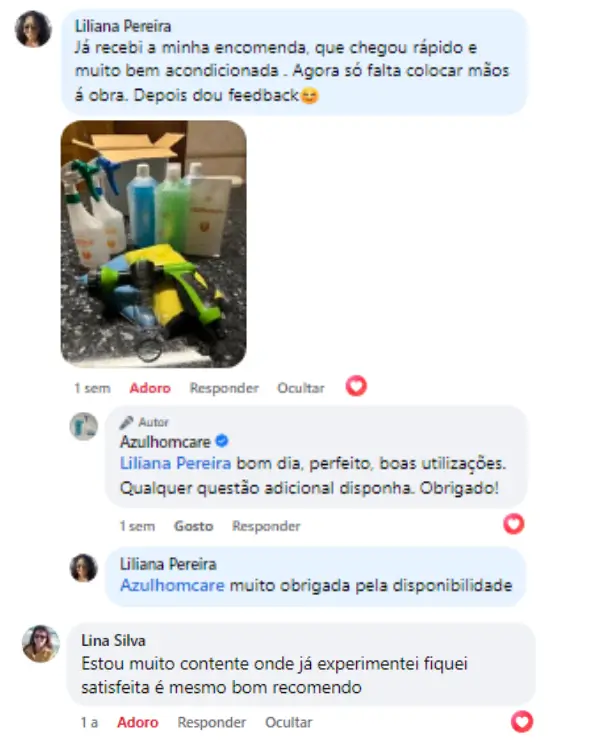This screenshot has width=600, height=750.
Task: Tap Gosto under the Azulhomcare reply
Action: click(194, 526)
